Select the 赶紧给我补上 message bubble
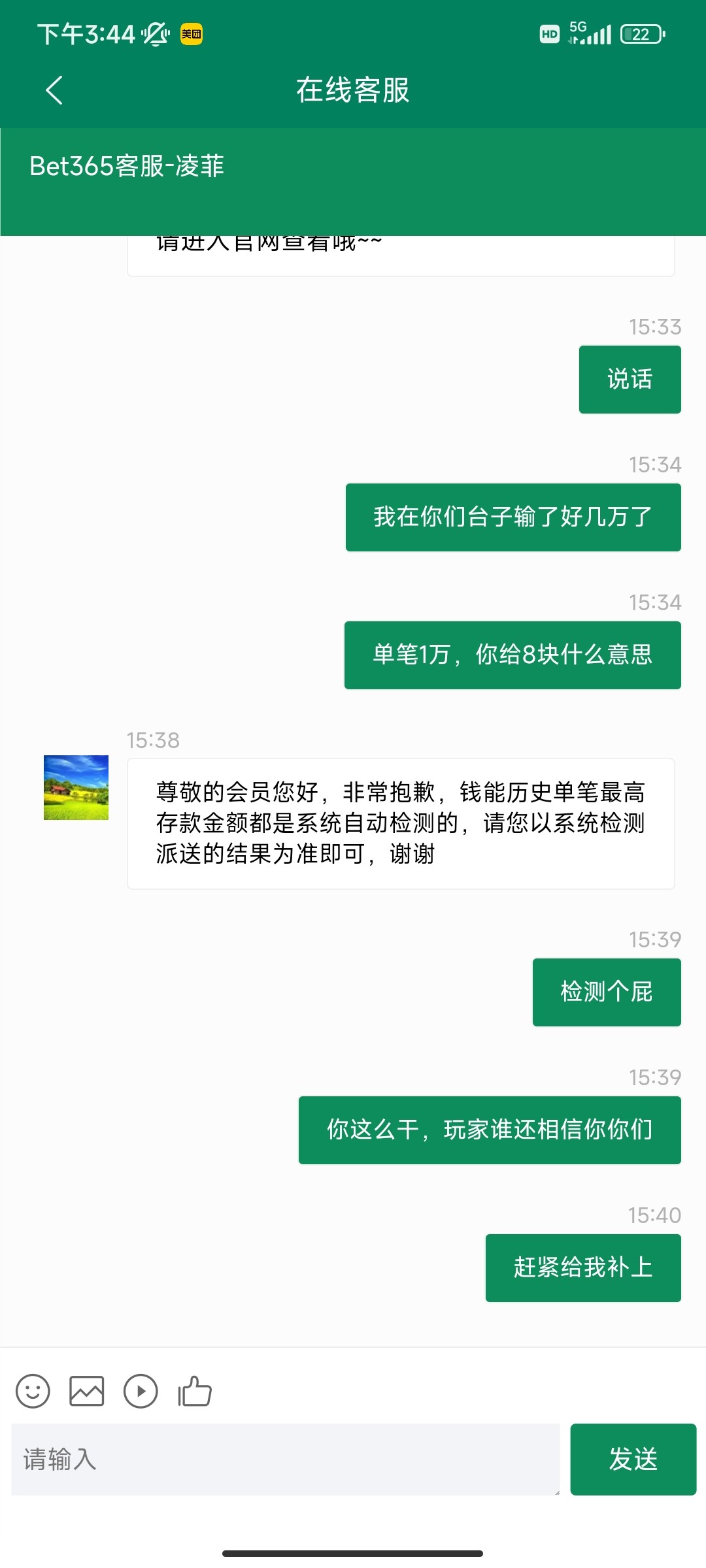This screenshot has width=706, height=1568. point(582,1267)
